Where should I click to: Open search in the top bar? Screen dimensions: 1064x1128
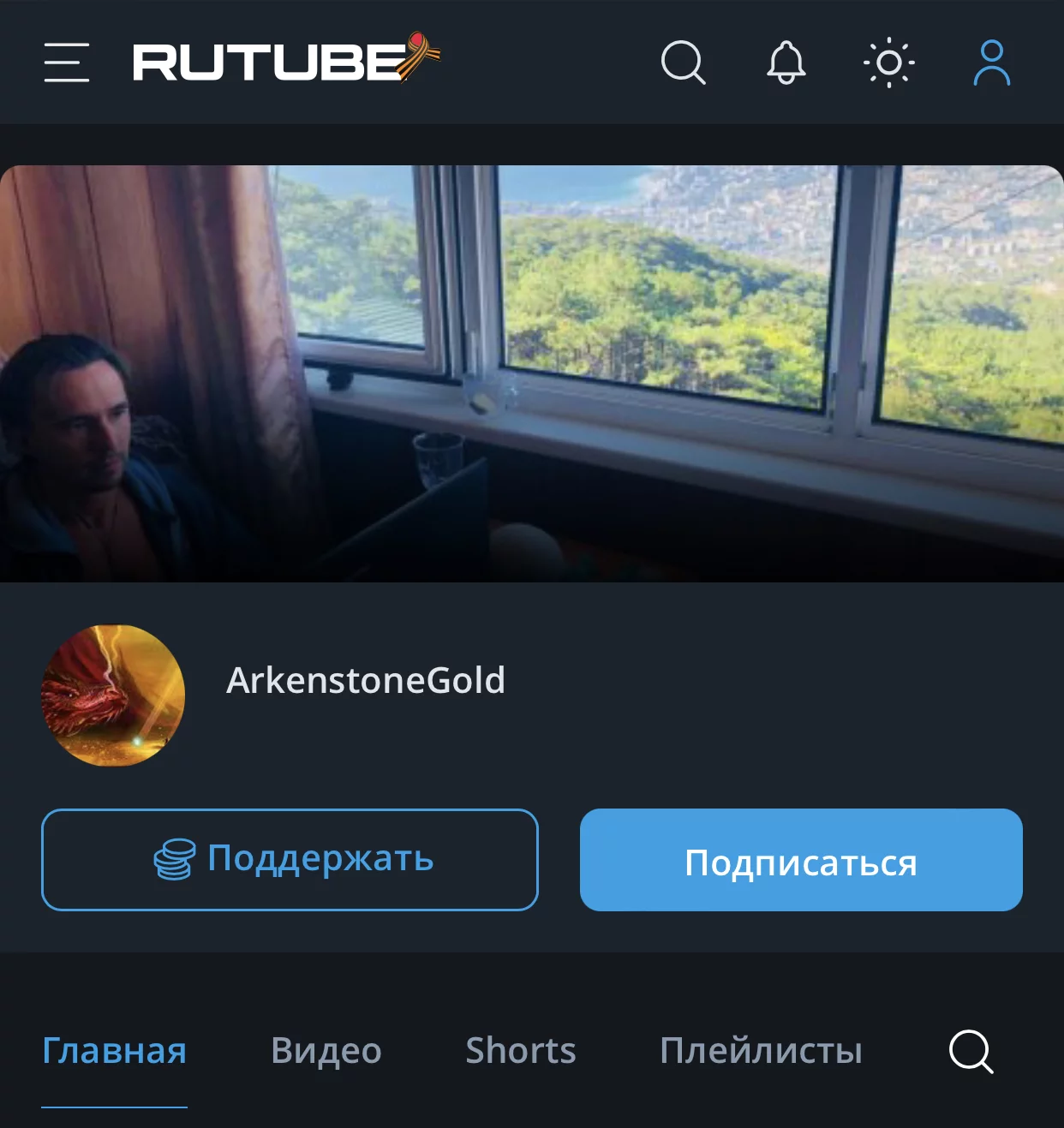pyautogui.click(x=684, y=63)
